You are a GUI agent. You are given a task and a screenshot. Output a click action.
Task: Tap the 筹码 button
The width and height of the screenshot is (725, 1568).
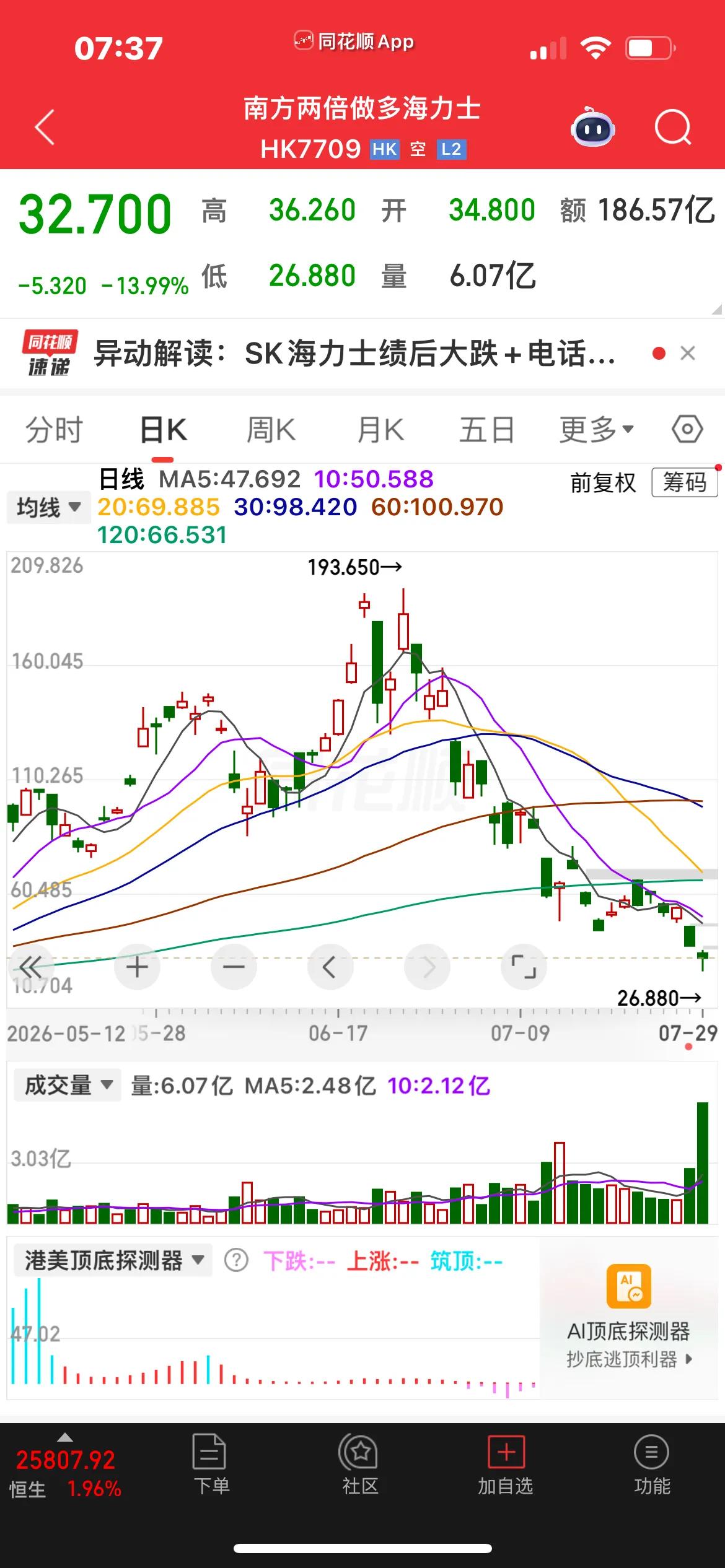(x=685, y=482)
